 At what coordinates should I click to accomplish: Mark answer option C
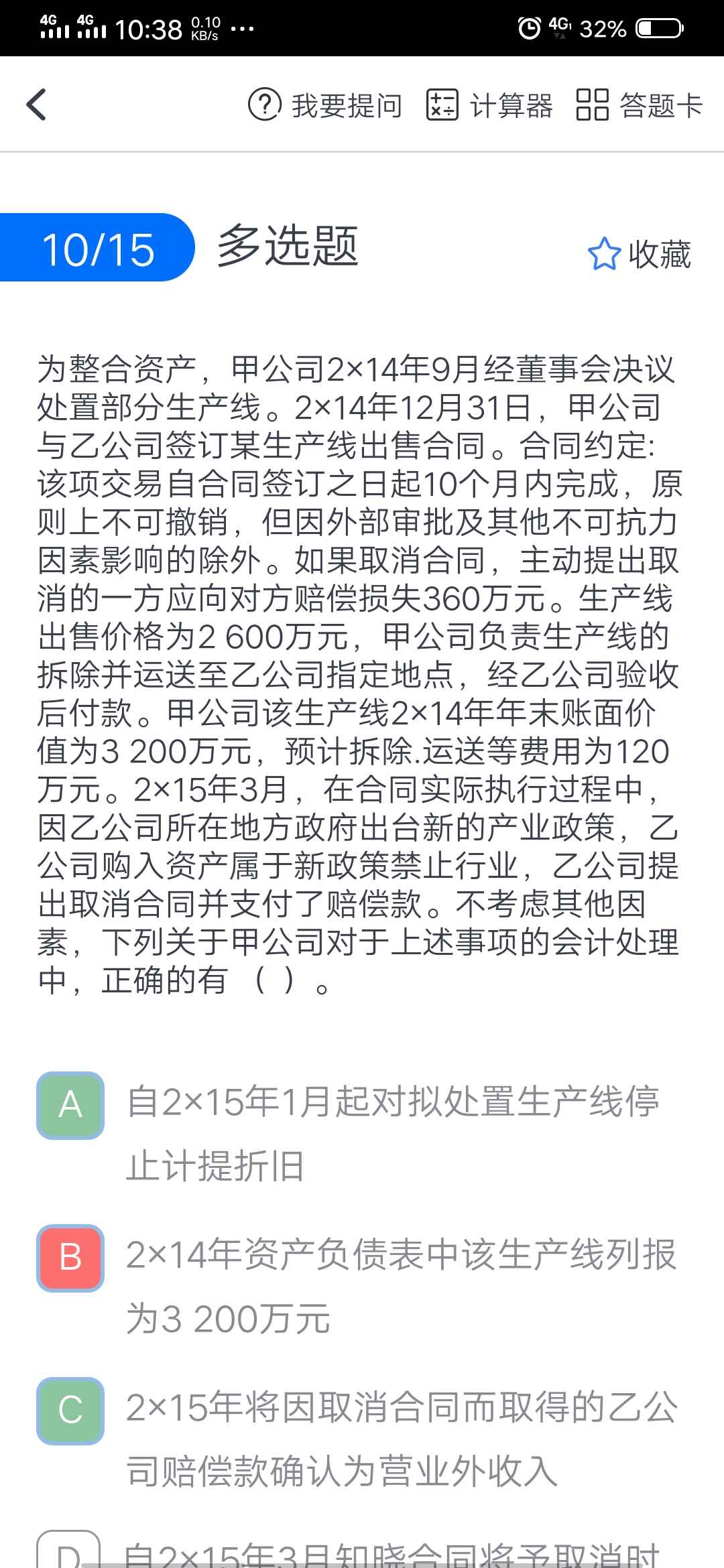click(x=70, y=1410)
